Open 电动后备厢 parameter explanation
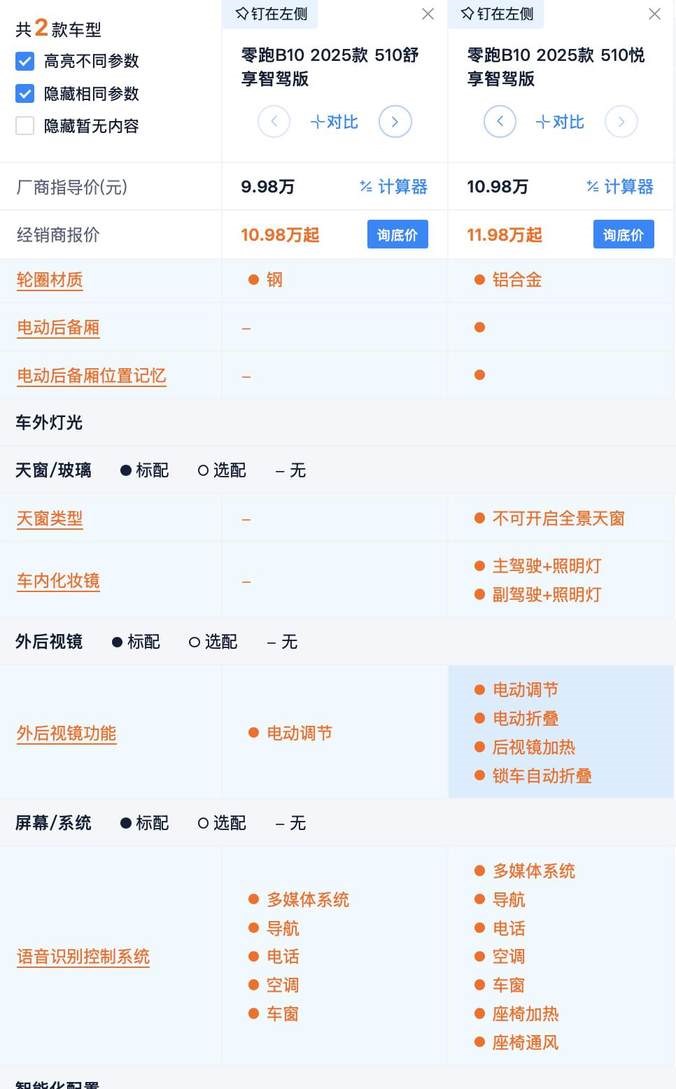 [x=58, y=328]
